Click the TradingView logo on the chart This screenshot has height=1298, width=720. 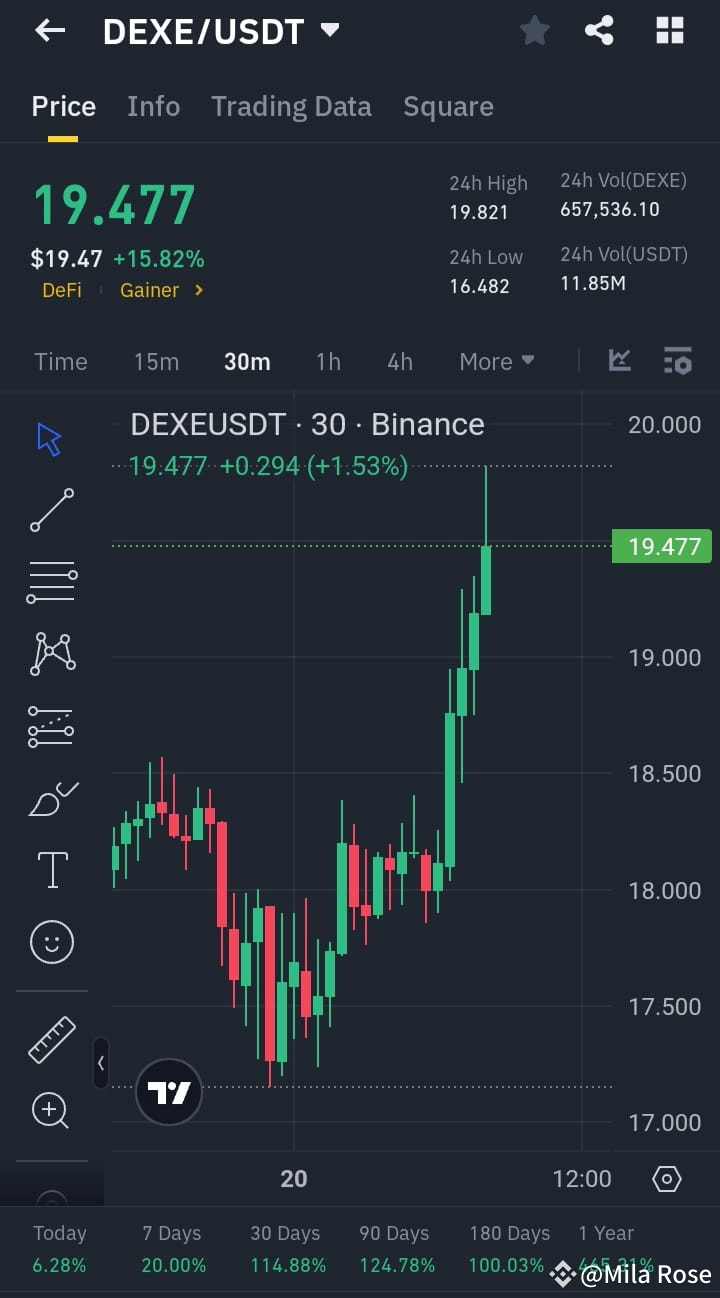pyautogui.click(x=168, y=1091)
